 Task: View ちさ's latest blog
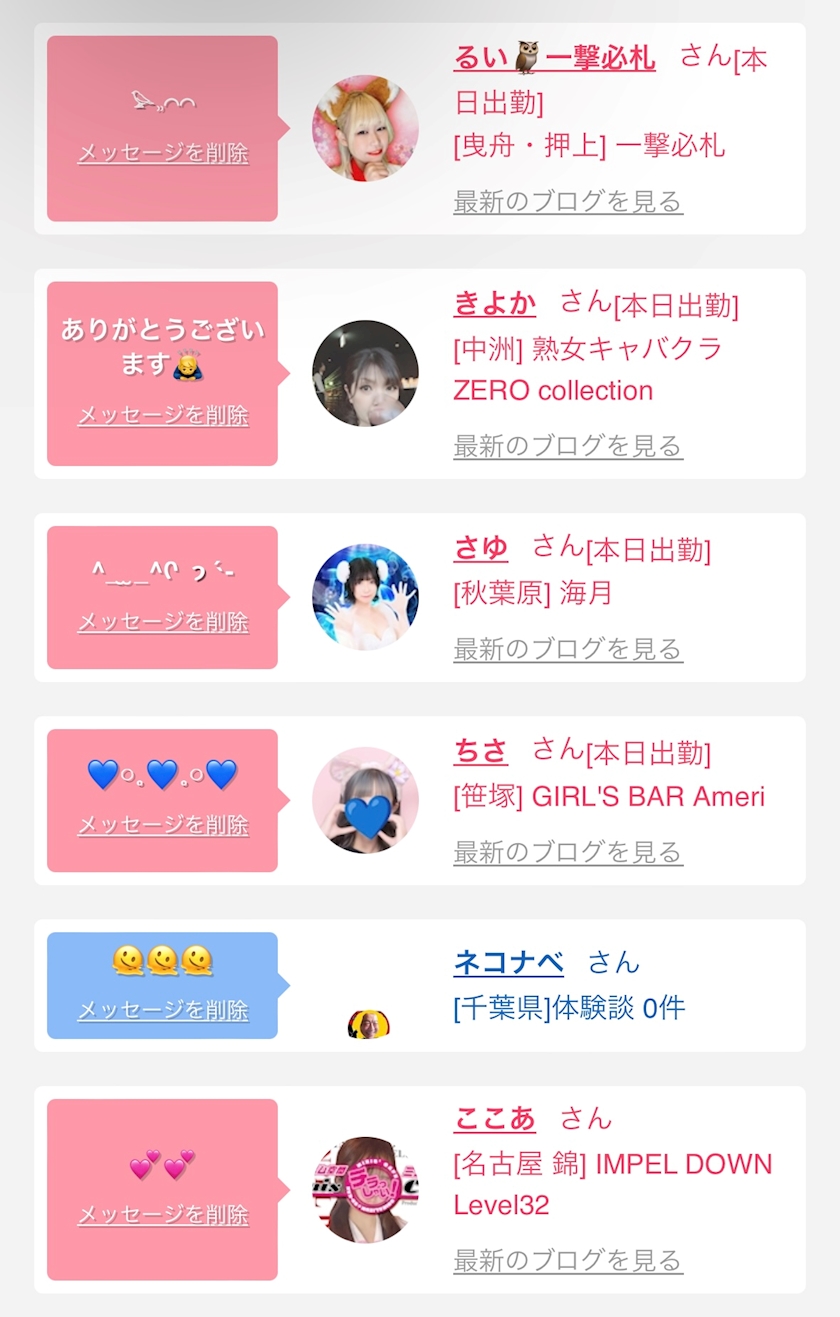[x=568, y=852]
